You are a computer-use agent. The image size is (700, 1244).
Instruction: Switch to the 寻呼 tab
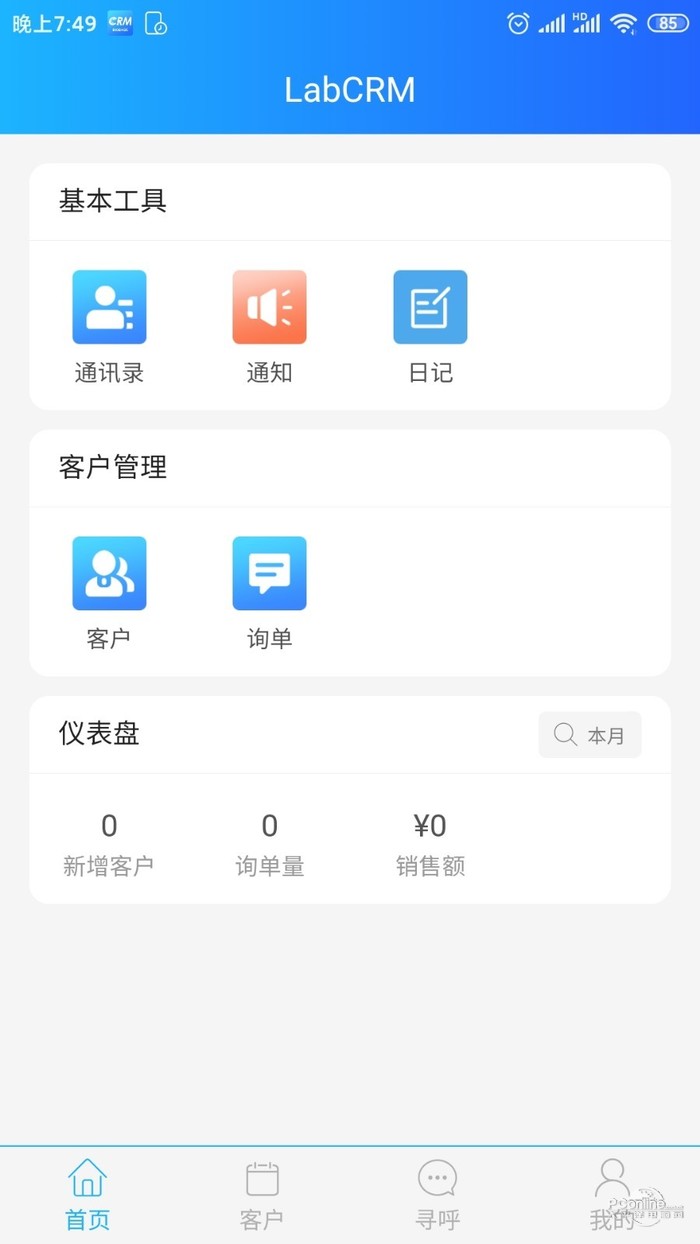click(437, 1195)
